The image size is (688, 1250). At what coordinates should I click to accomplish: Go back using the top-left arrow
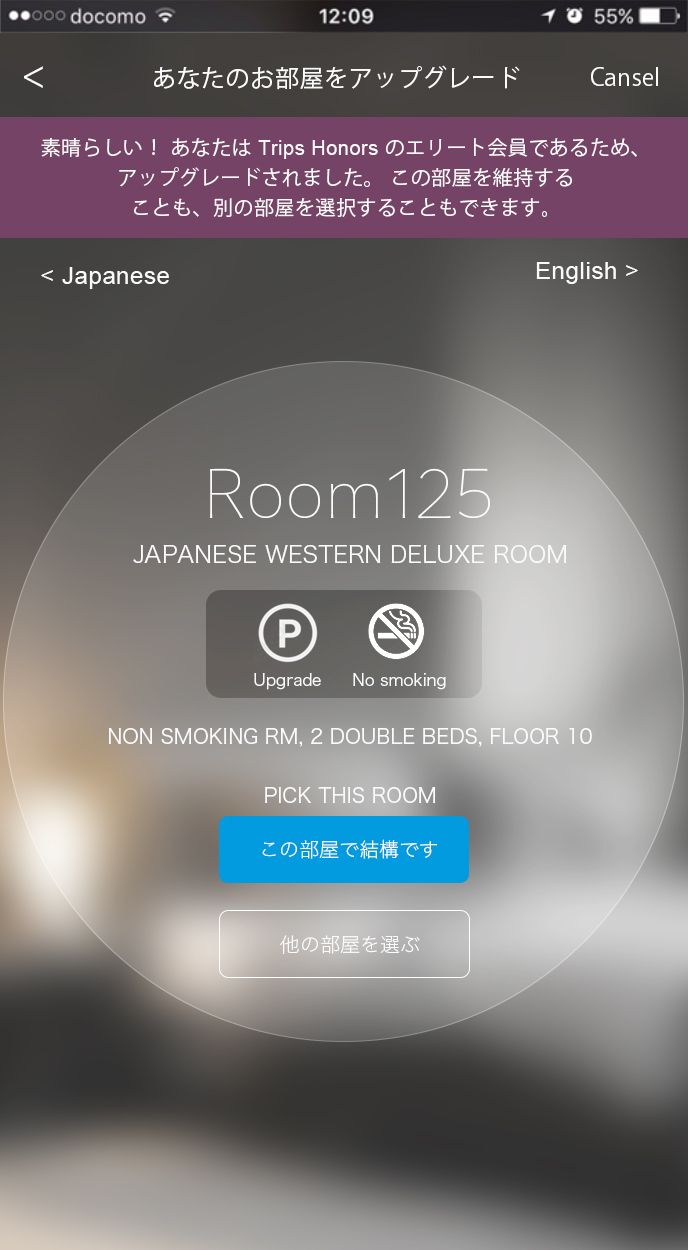(x=34, y=77)
